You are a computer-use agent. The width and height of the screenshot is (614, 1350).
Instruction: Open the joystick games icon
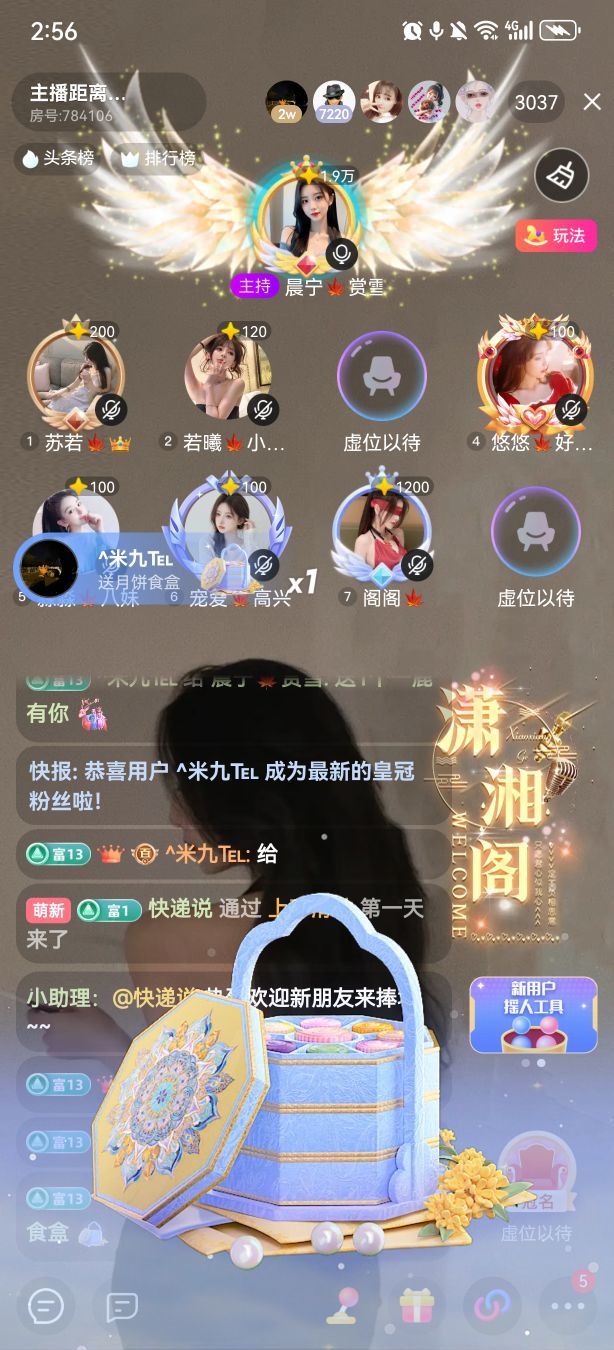[x=343, y=1305]
